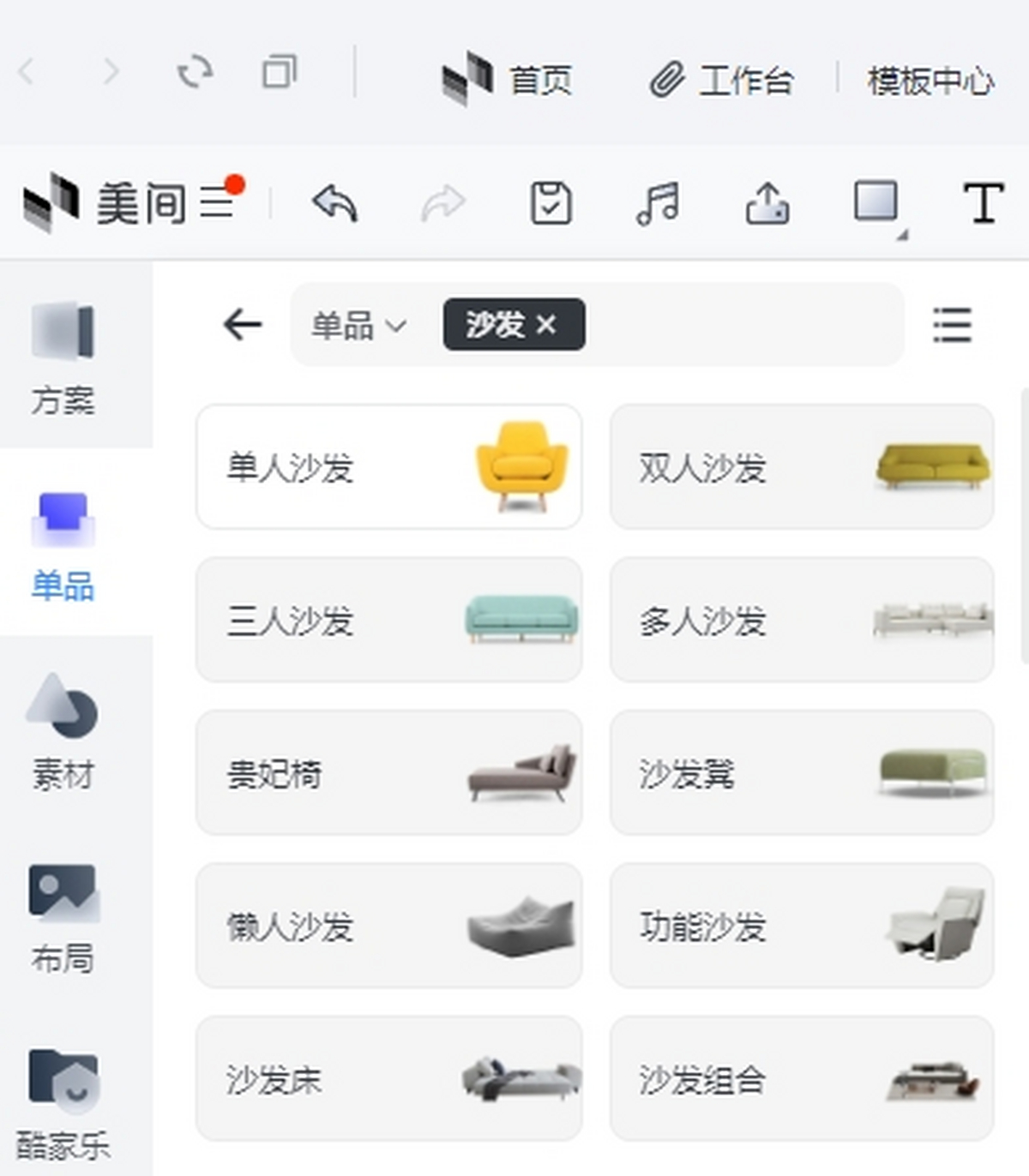Click the vertical scrollbar on the right

(1023, 527)
